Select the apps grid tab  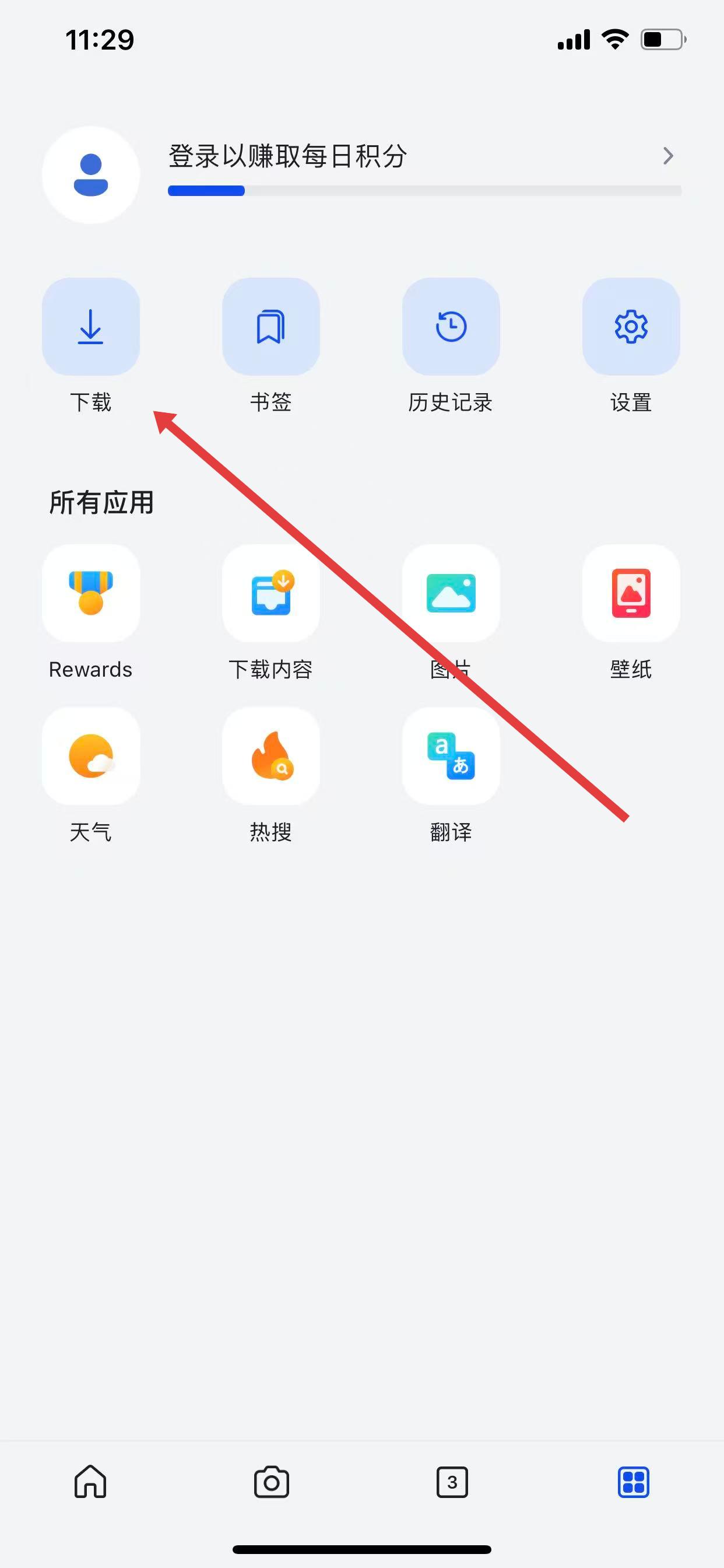click(633, 1482)
